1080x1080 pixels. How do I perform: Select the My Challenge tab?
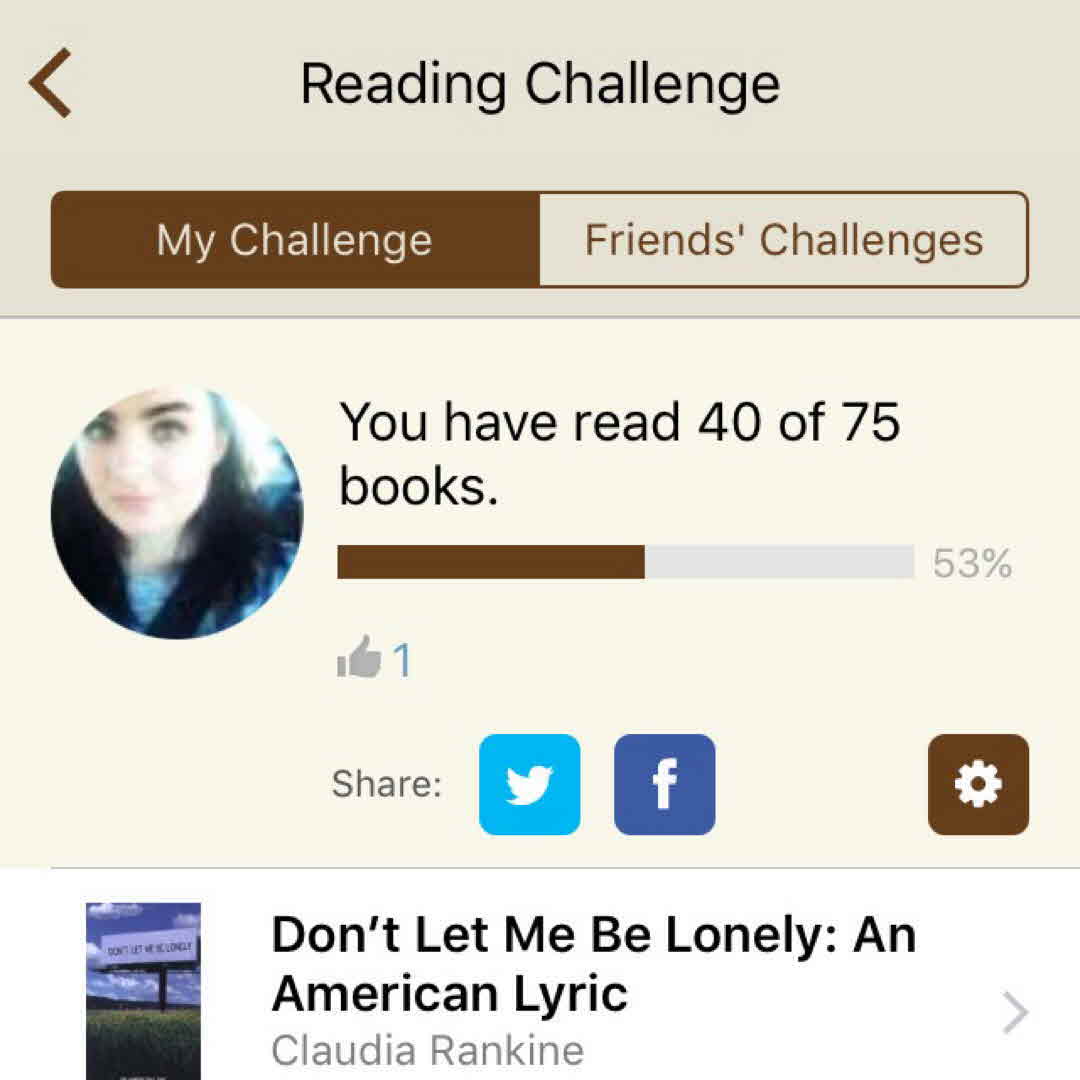[x=295, y=240]
